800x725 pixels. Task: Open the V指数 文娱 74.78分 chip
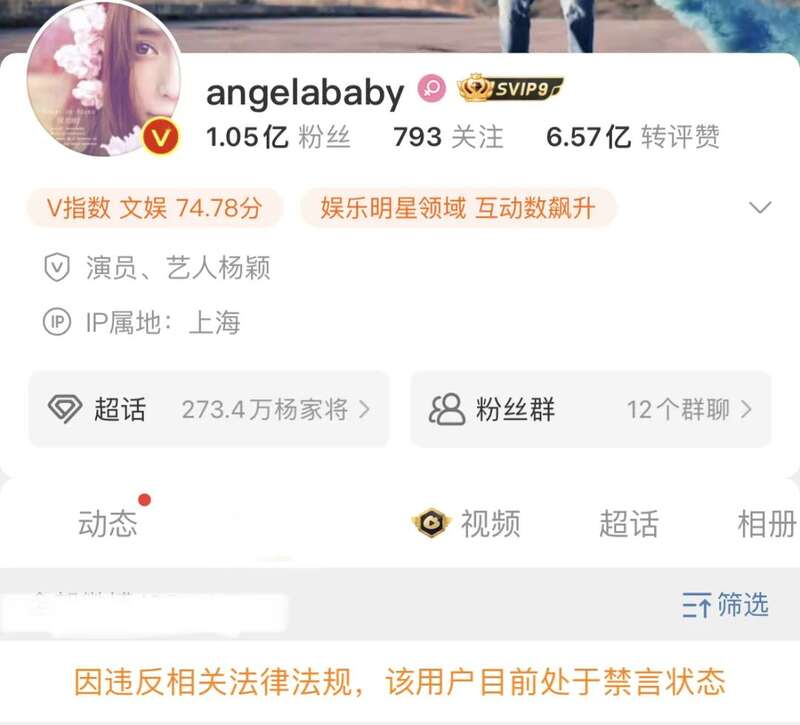[155, 208]
